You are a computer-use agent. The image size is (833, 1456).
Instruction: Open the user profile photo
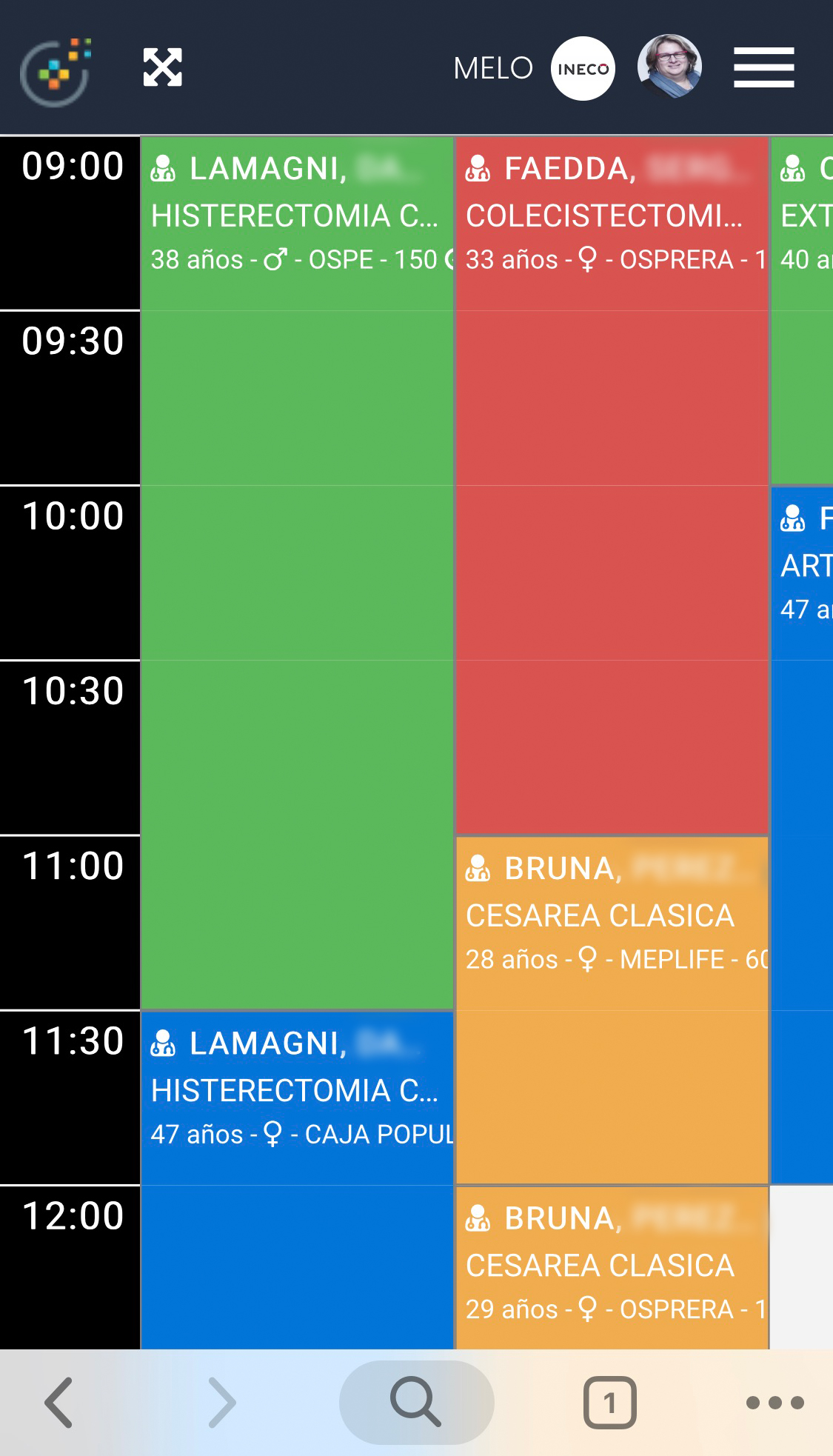coord(669,67)
